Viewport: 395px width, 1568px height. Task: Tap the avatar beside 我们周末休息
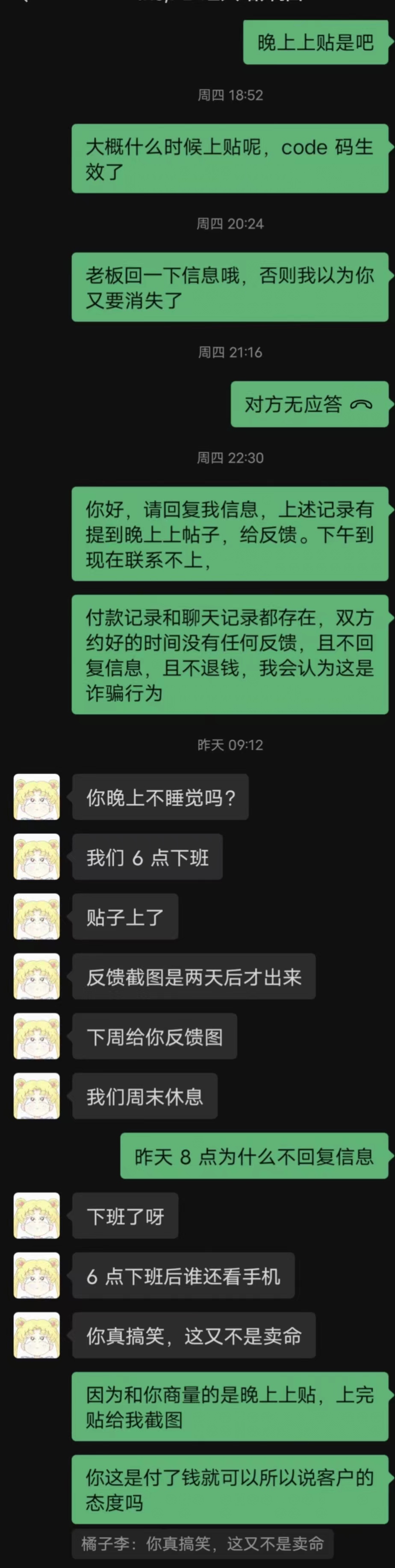coord(36,1096)
